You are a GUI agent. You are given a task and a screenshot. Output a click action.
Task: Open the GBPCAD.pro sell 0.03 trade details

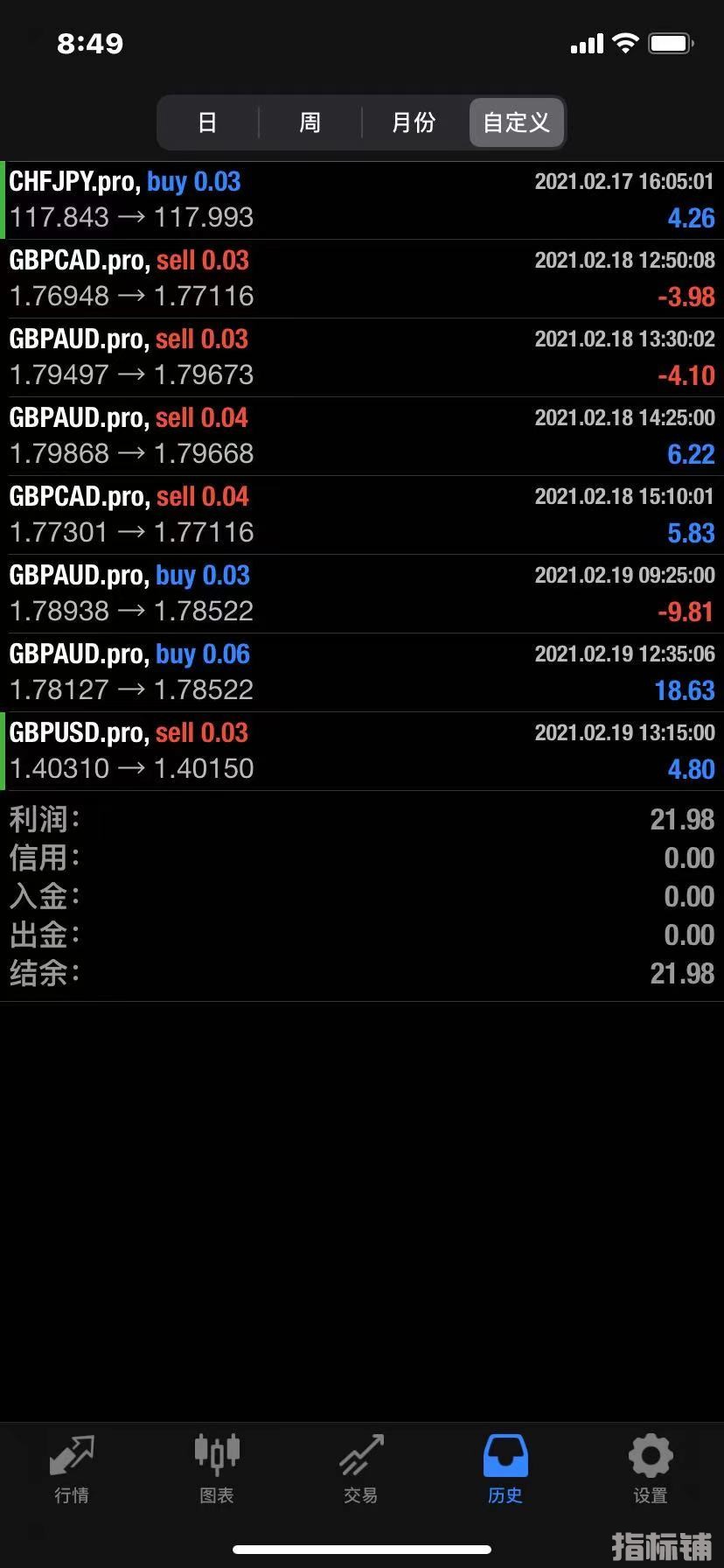coord(362,279)
